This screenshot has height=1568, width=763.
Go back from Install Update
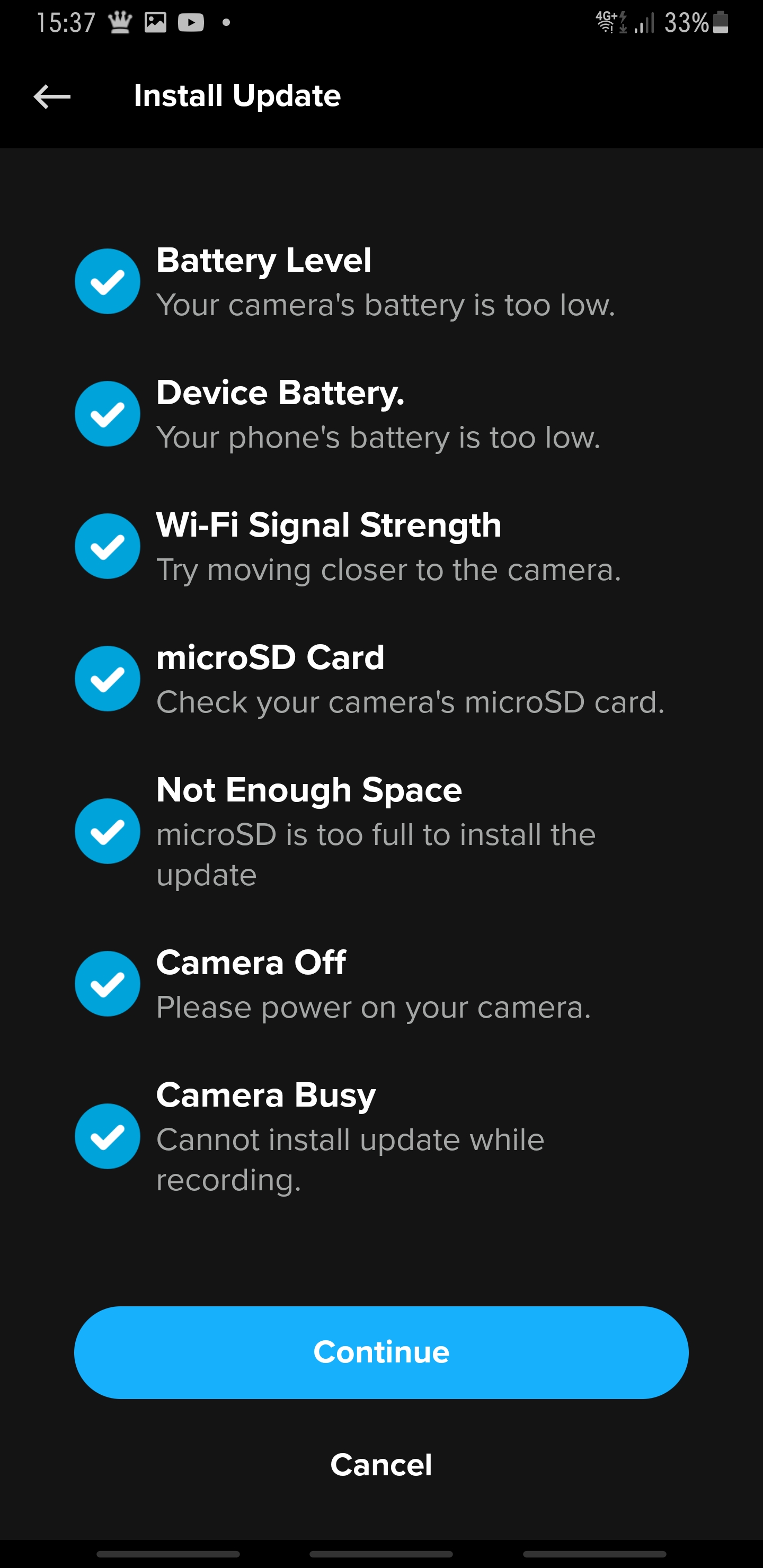coord(52,96)
